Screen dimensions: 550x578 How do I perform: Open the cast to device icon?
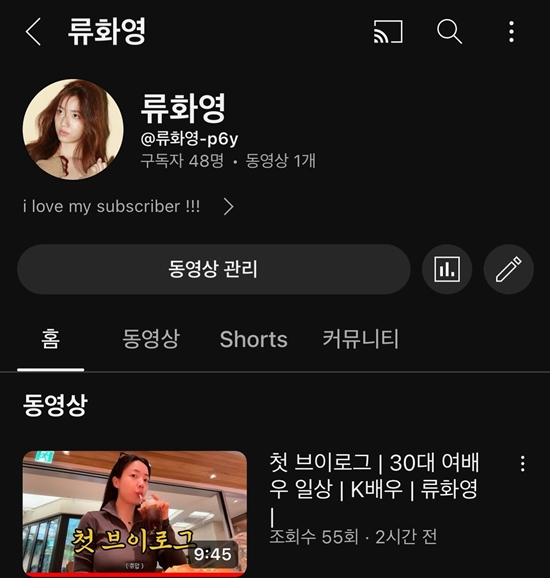[x=388, y=32]
